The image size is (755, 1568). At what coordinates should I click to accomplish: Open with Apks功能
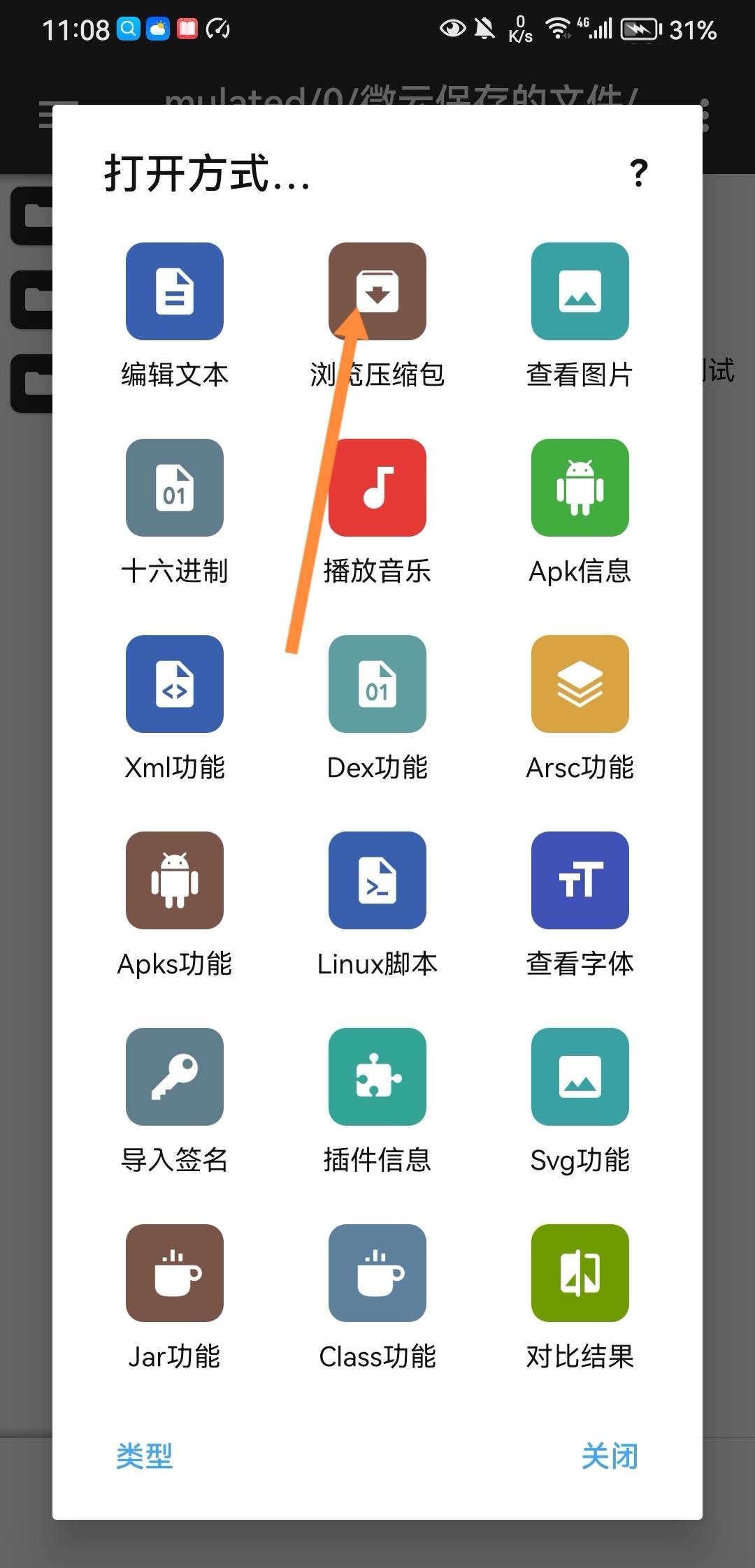[175, 880]
